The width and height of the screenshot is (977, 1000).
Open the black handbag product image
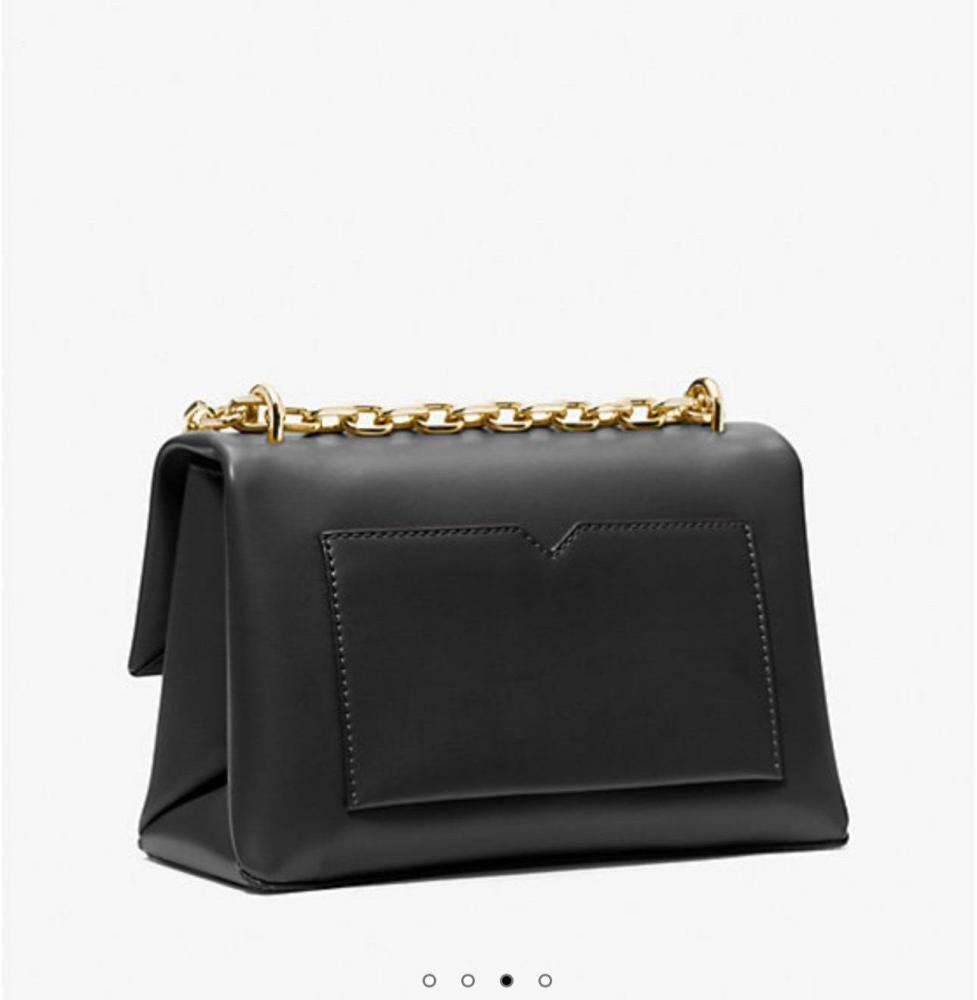point(488,640)
